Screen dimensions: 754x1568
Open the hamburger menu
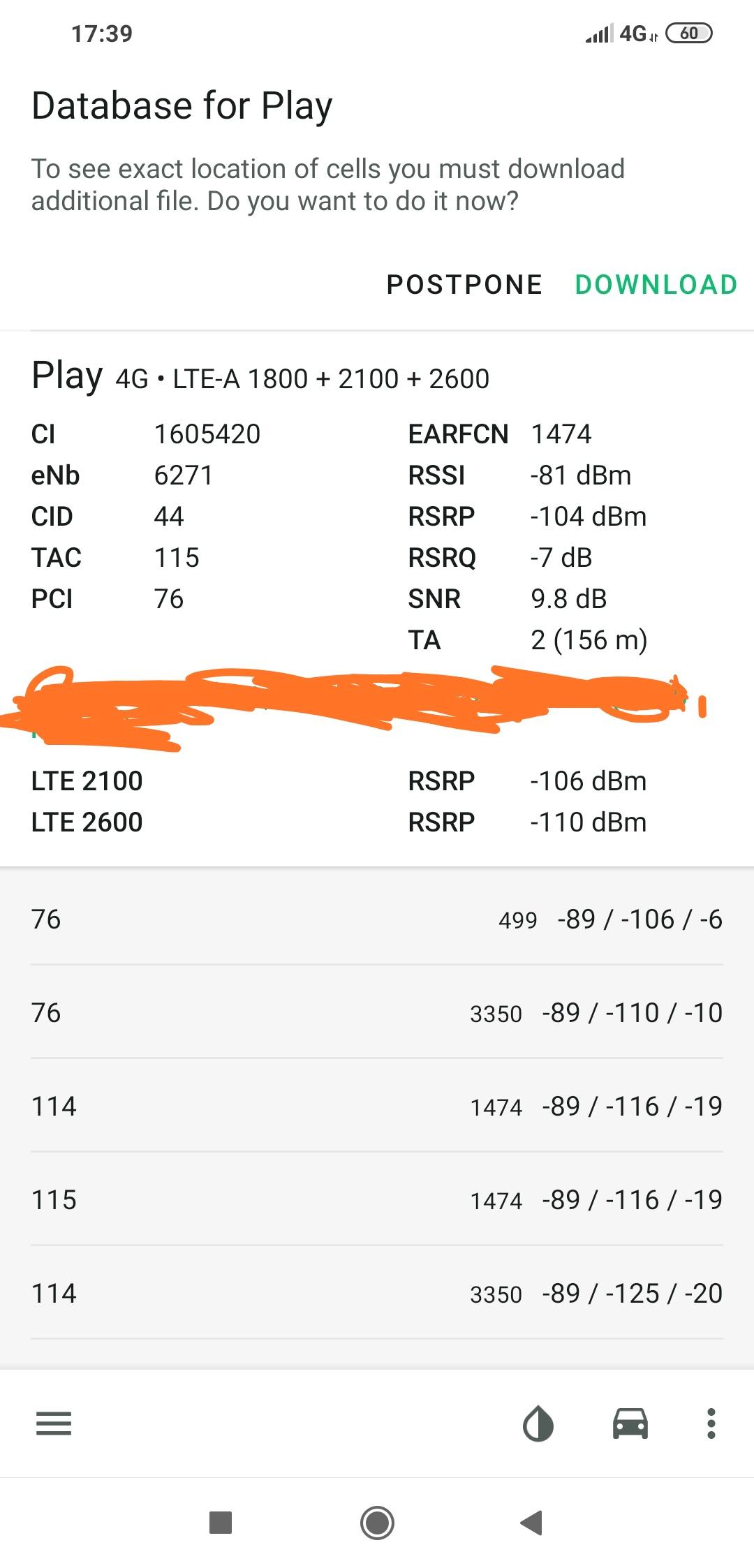click(x=54, y=1423)
